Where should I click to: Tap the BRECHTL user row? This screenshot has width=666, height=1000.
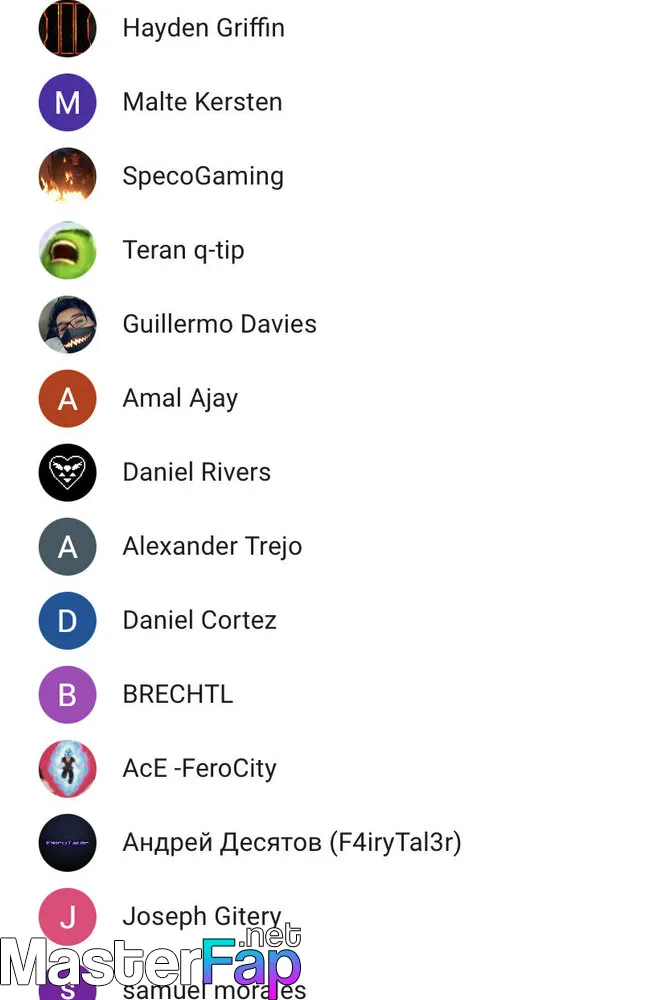tap(177, 694)
